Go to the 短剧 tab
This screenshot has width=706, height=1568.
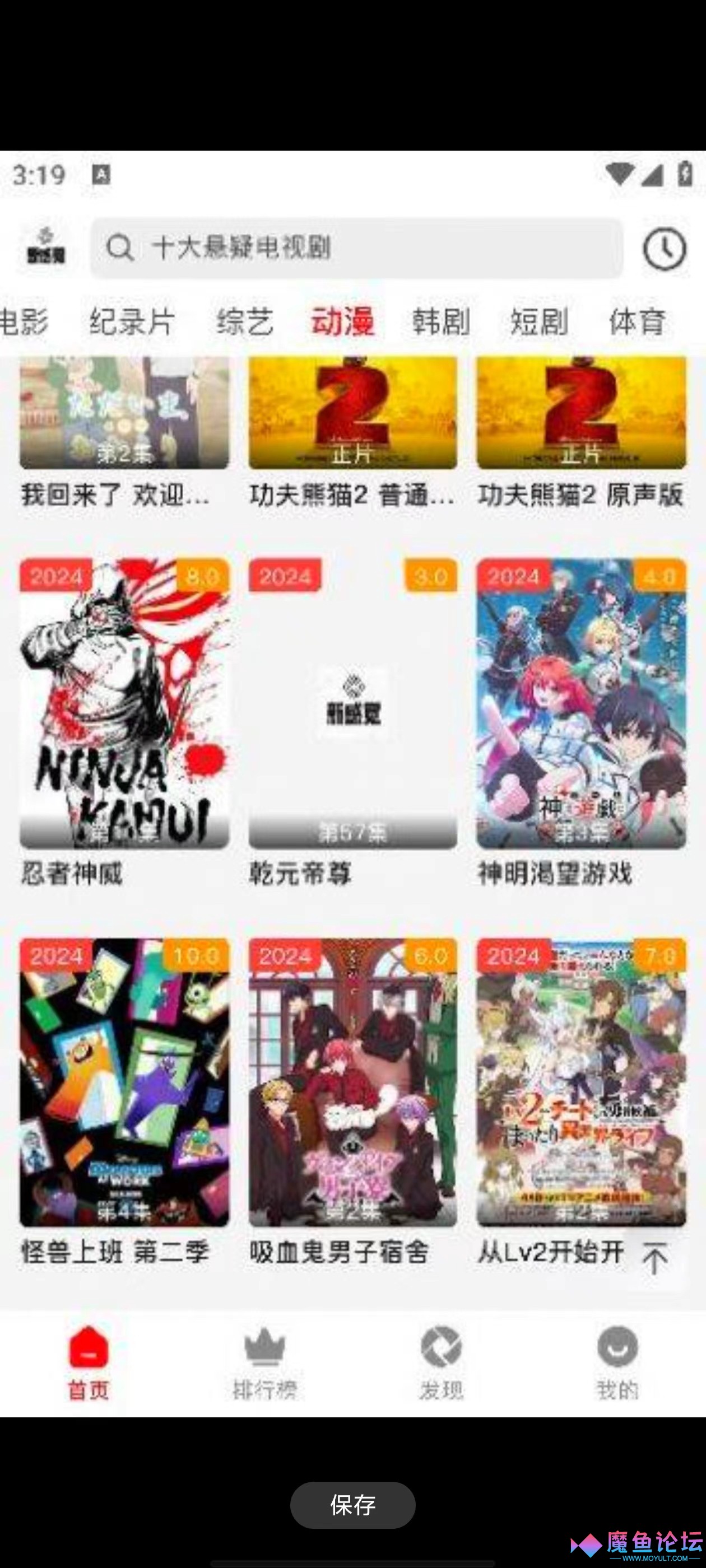(539, 321)
